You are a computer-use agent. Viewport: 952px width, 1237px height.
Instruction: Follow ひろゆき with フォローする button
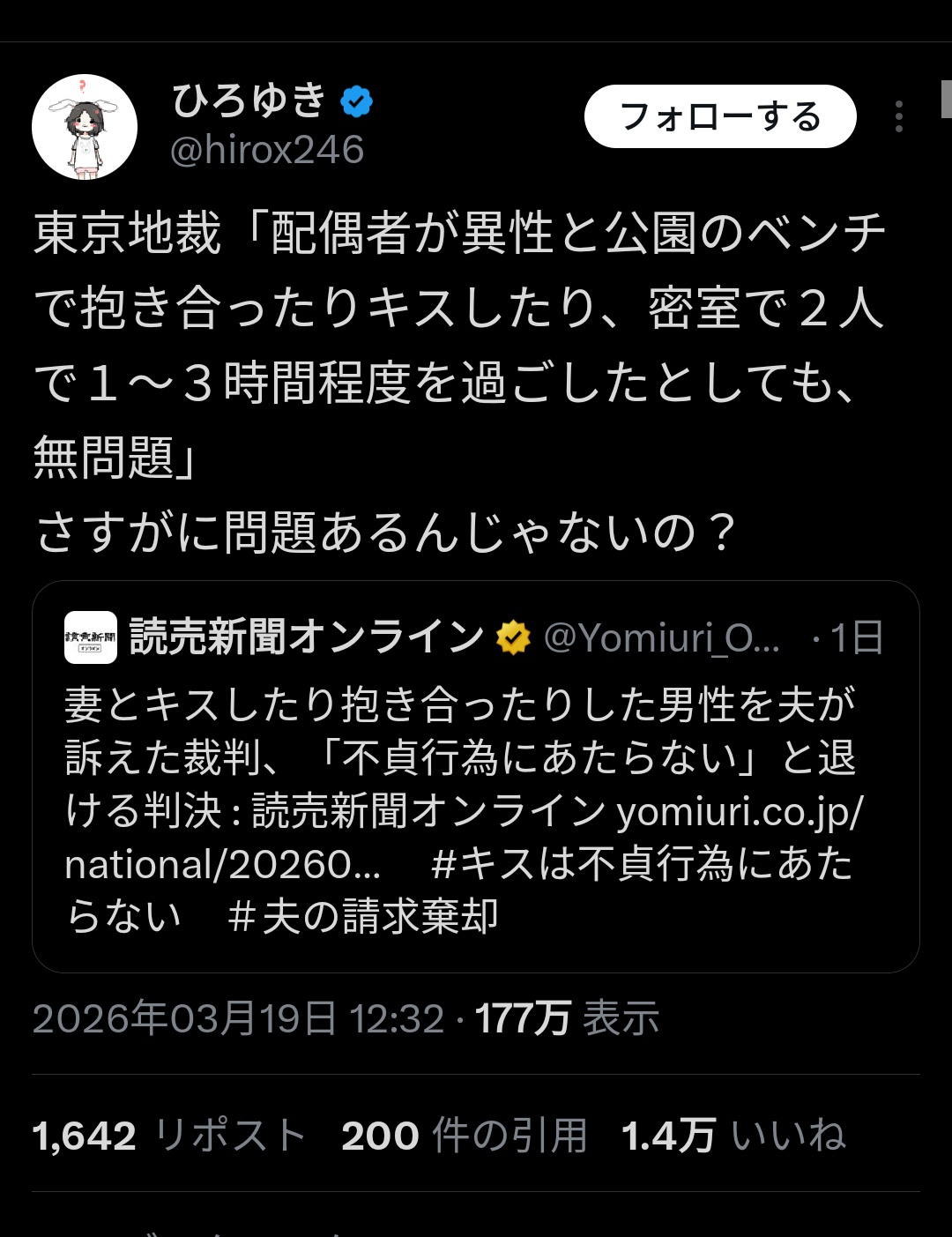pos(720,116)
